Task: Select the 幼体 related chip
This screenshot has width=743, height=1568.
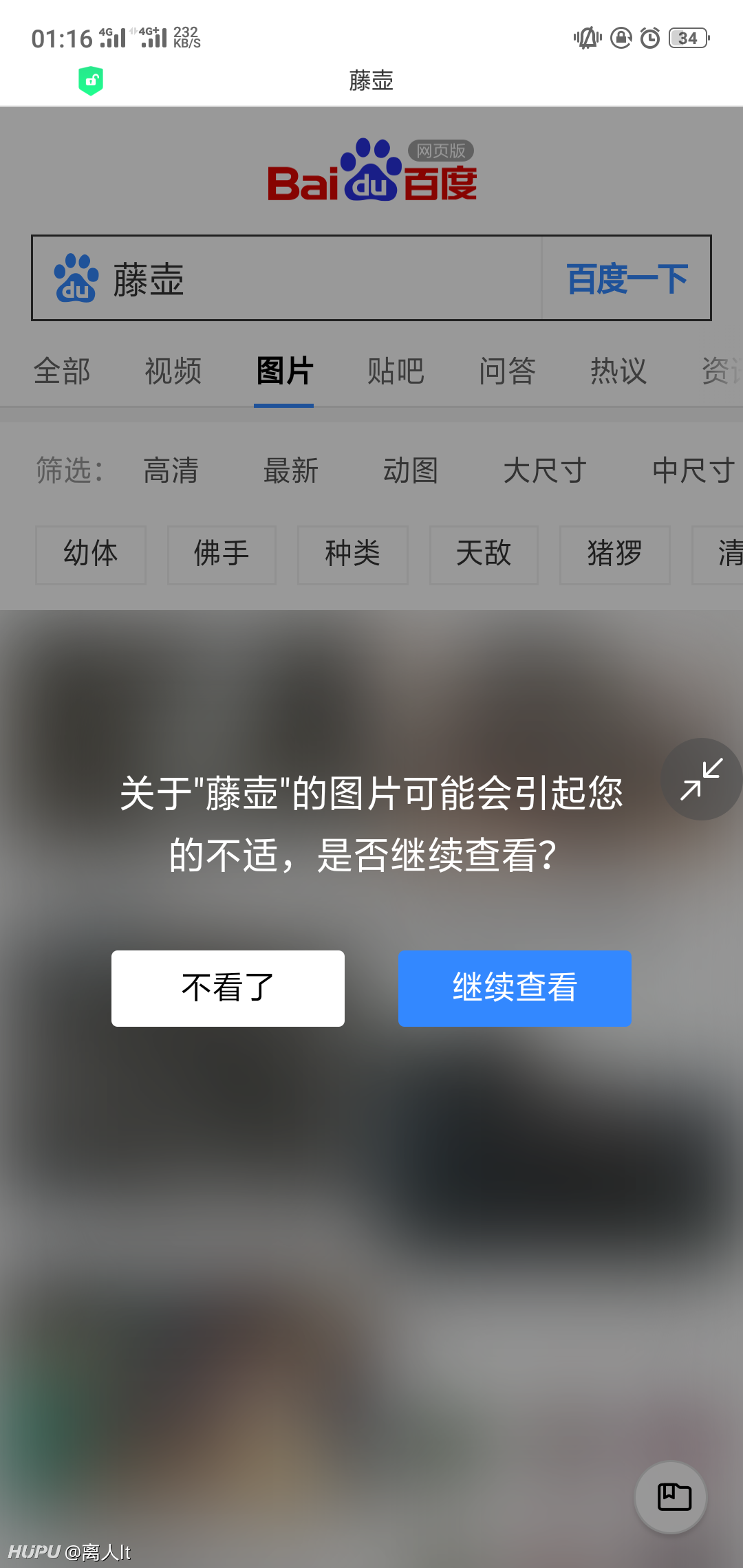Action: [x=91, y=555]
